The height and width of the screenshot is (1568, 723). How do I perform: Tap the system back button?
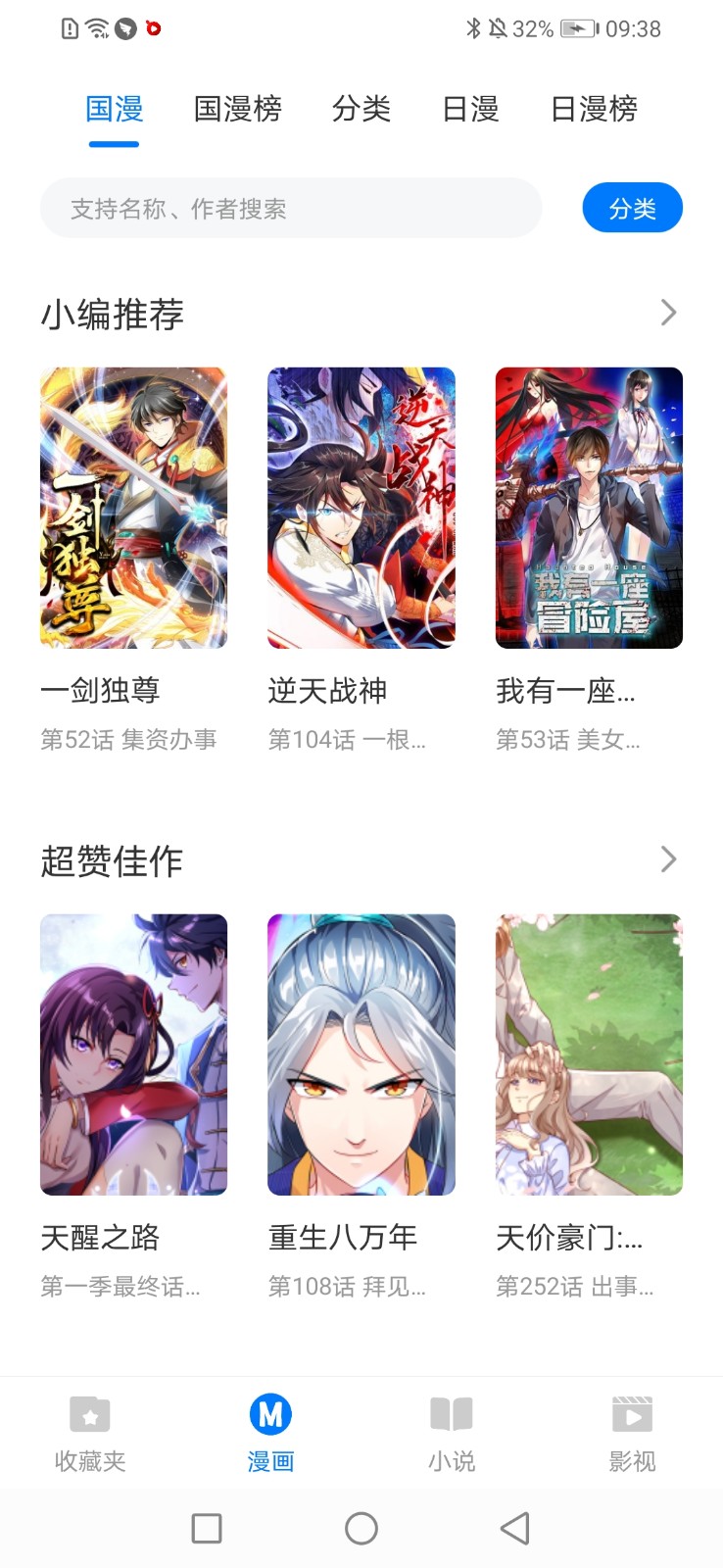coord(515,1528)
